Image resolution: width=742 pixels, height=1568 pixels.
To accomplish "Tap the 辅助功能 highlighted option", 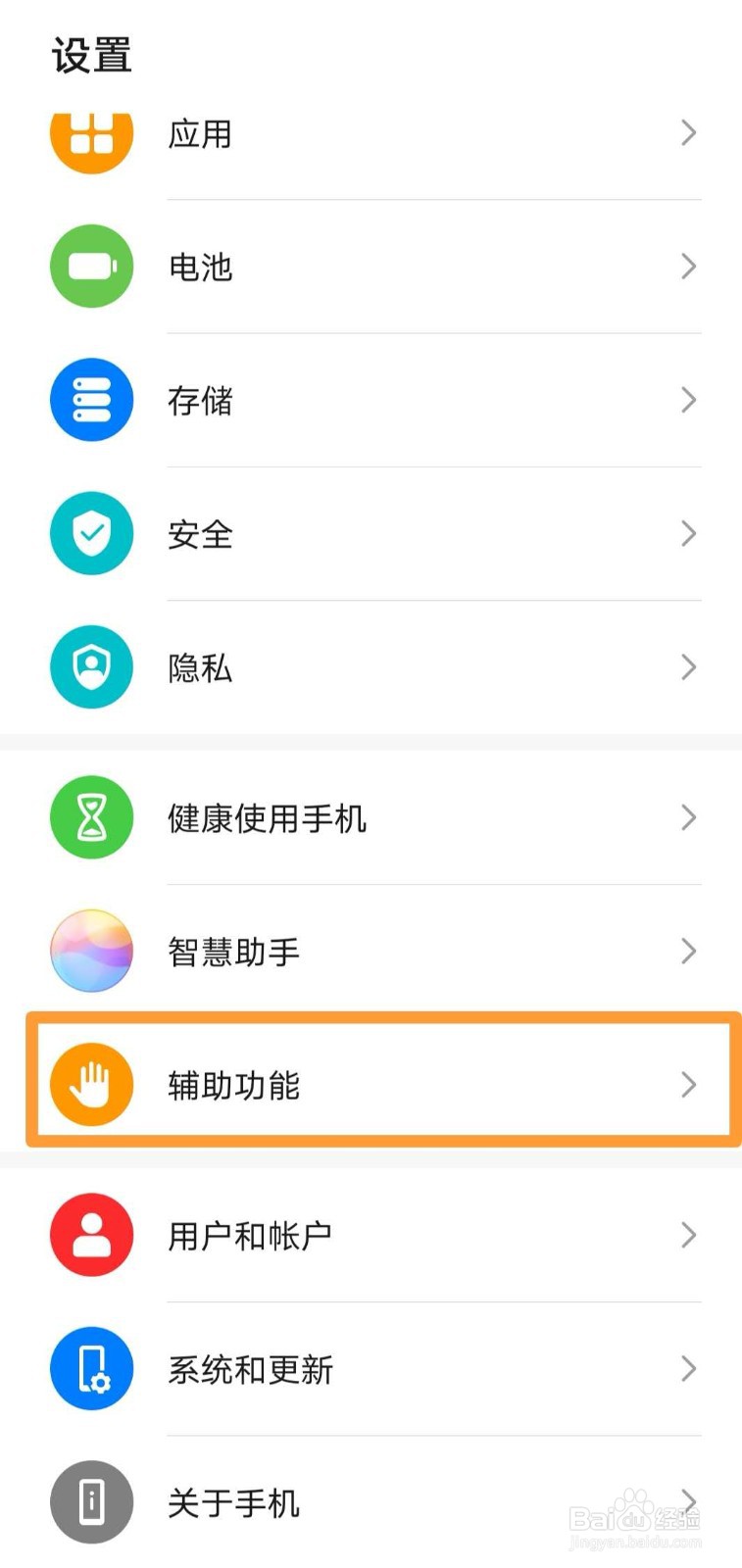I will (x=372, y=1084).
